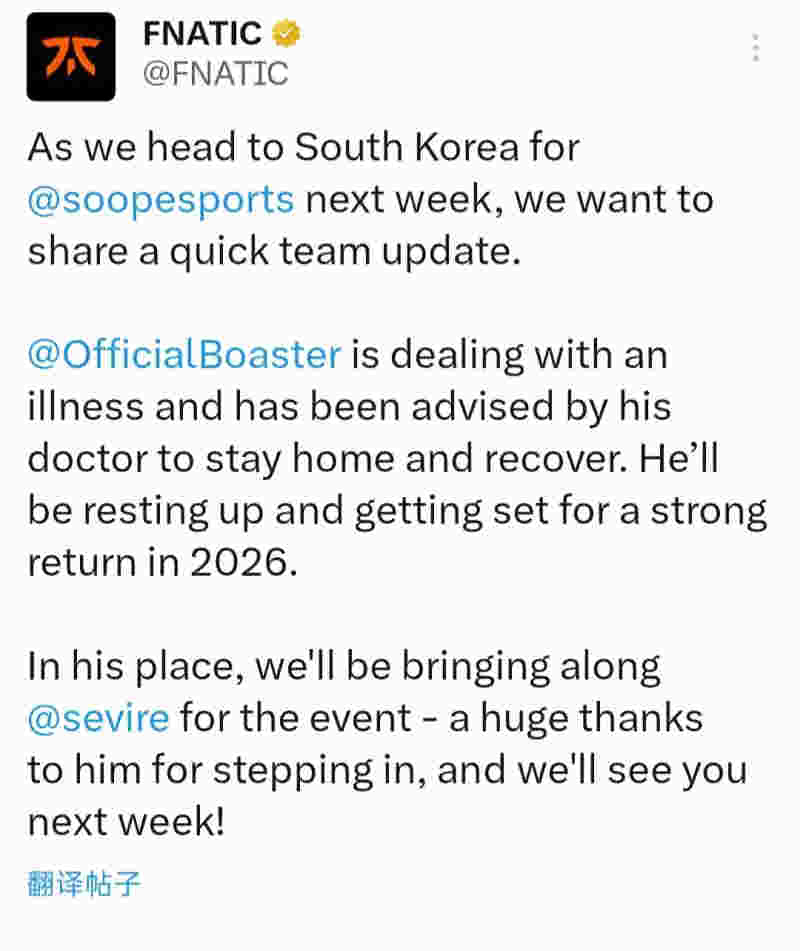This screenshot has width=800, height=951.
Task: Open the FNATIC profile avatar
Action: click(71, 57)
